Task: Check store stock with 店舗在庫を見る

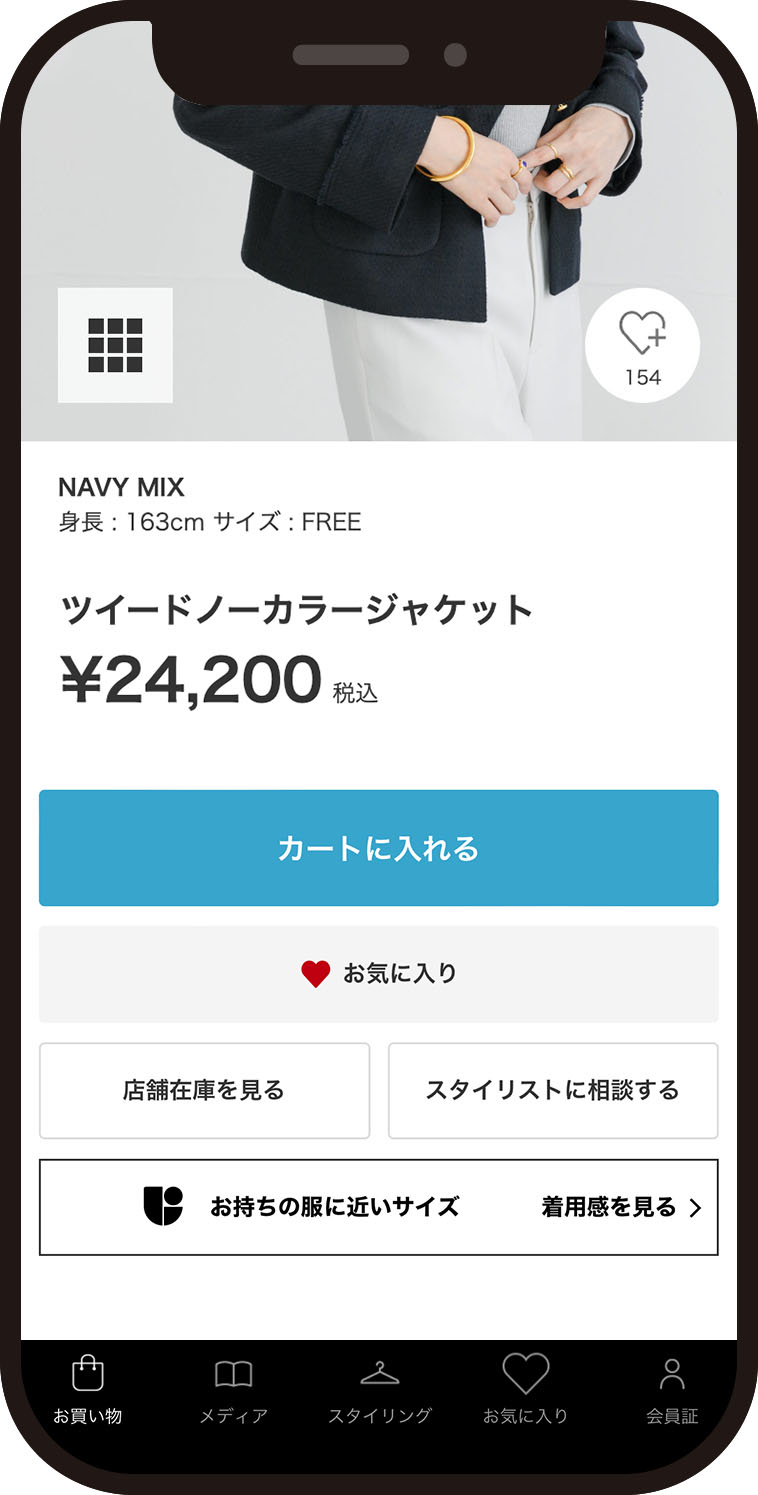Action: coord(204,1090)
